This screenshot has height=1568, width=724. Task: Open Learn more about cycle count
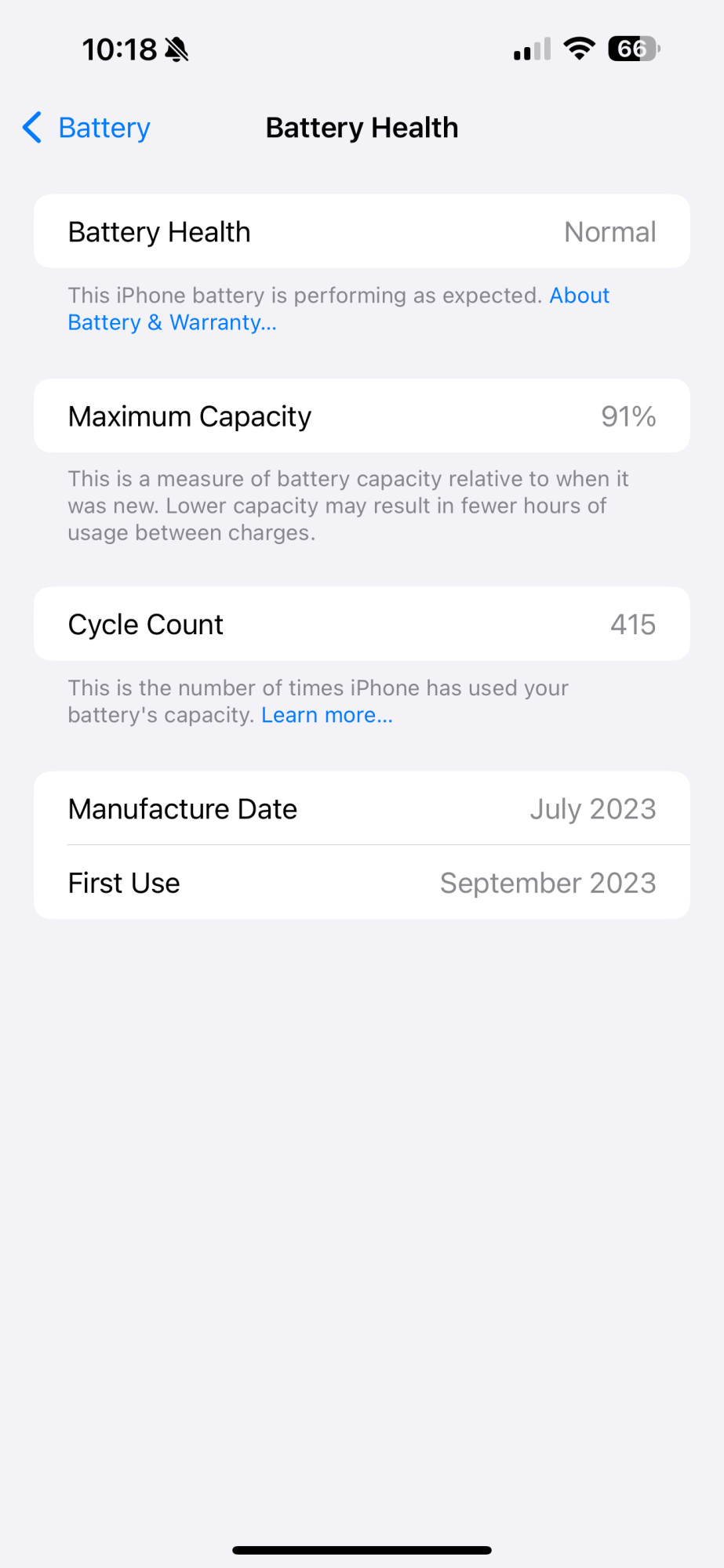click(326, 715)
